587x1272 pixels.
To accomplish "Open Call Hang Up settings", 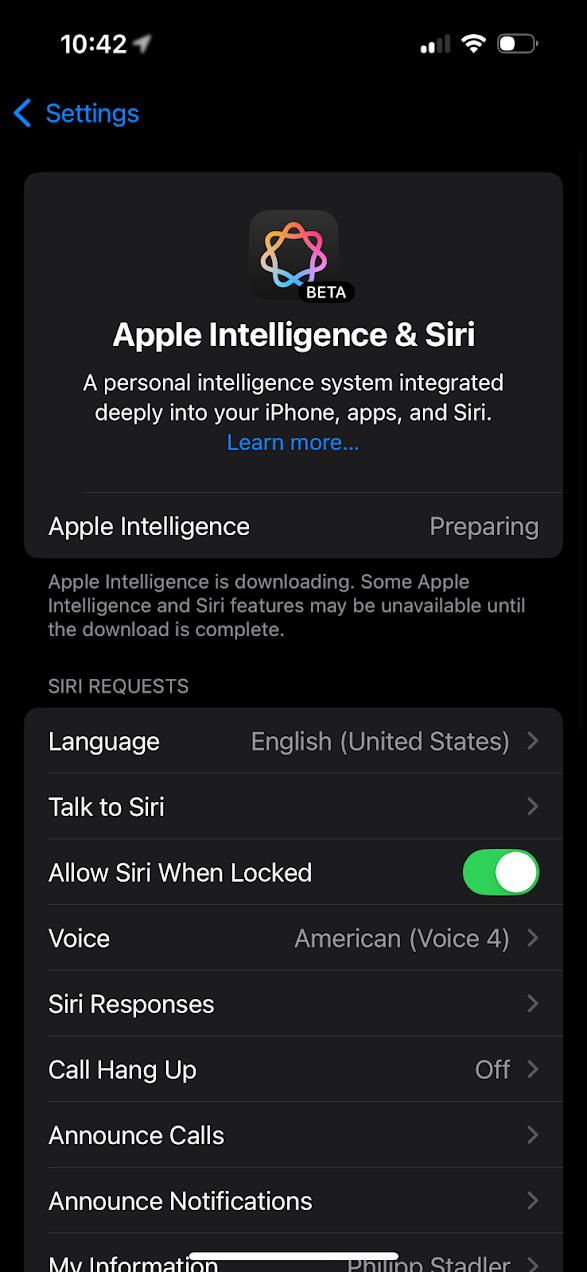I will [x=293, y=1070].
